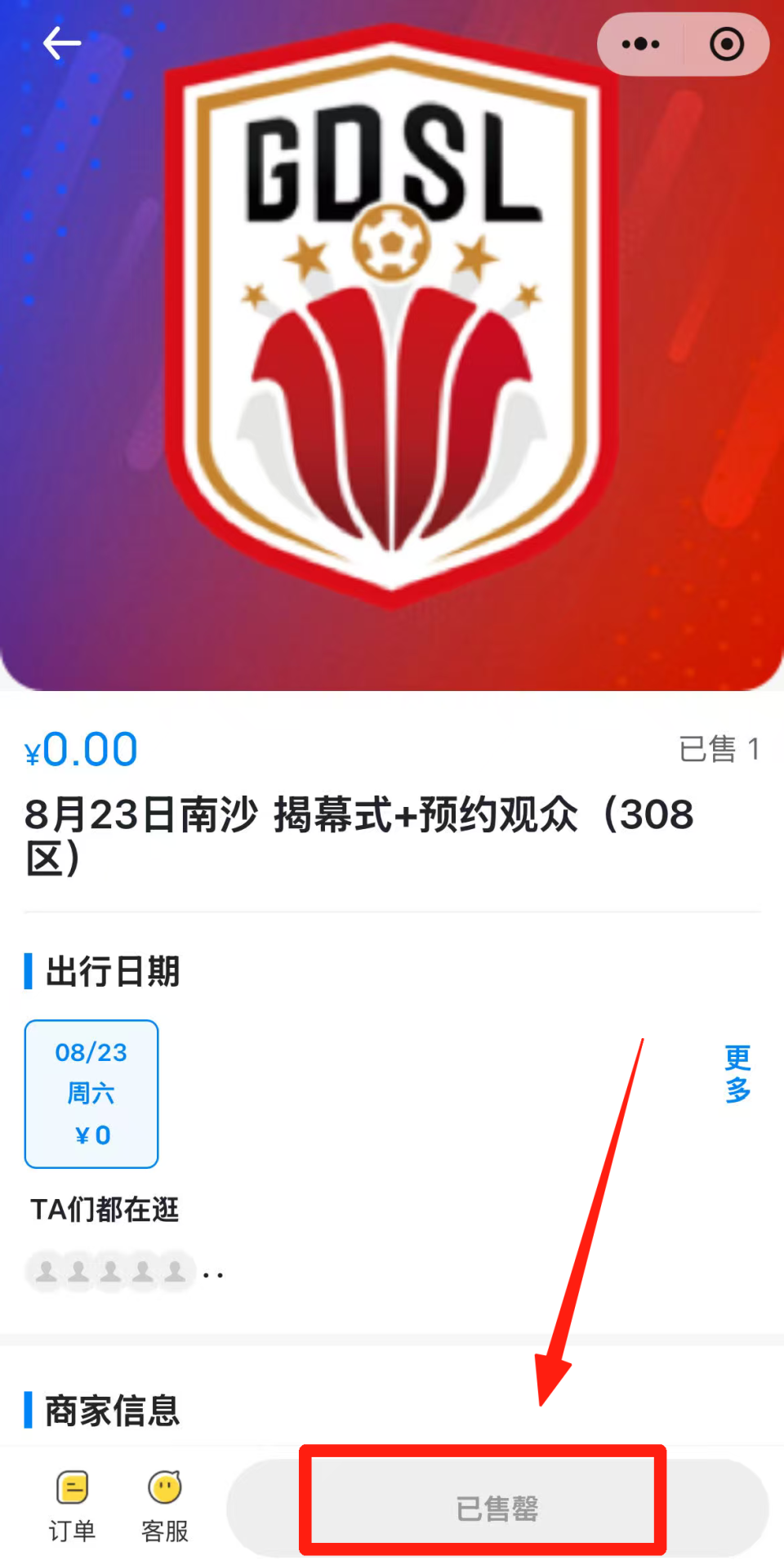Select the 08/23 Saturday date option
784x1565 pixels.
91,1094
